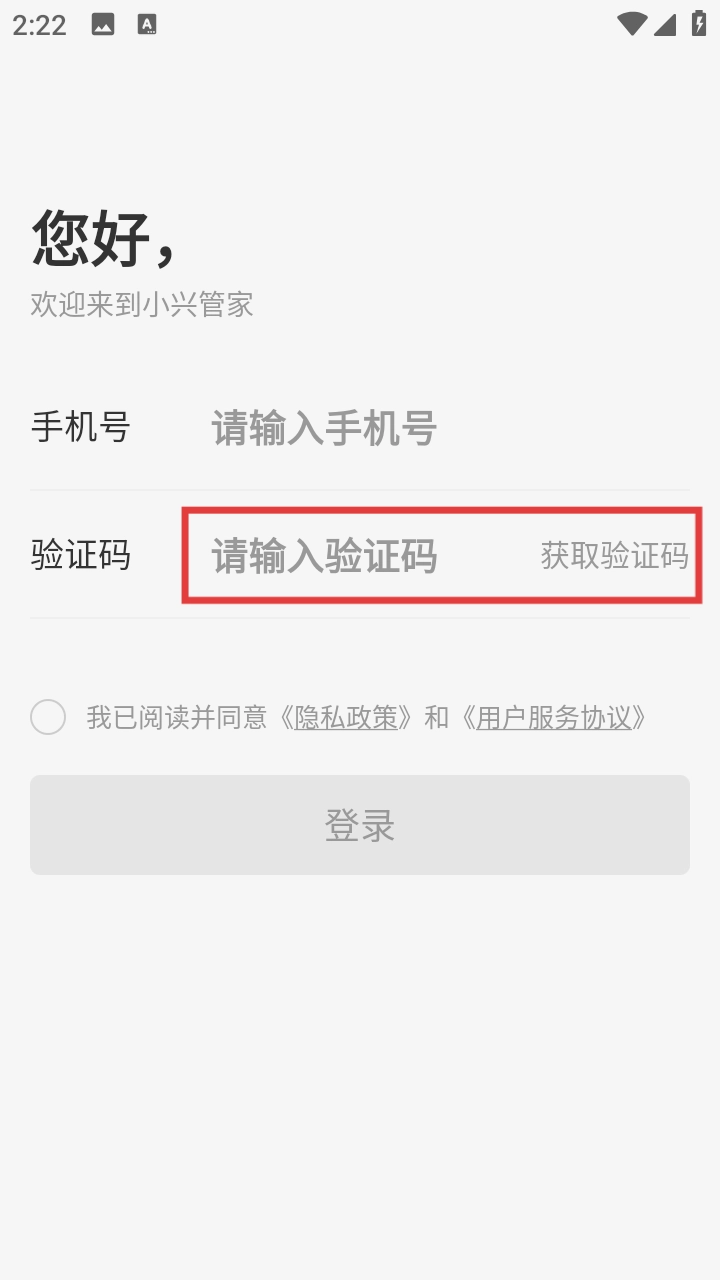Image resolution: width=720 pixels, height=1280 pixels.
Task: Check the agreement consent checkbox
Action: coord(48,717)
